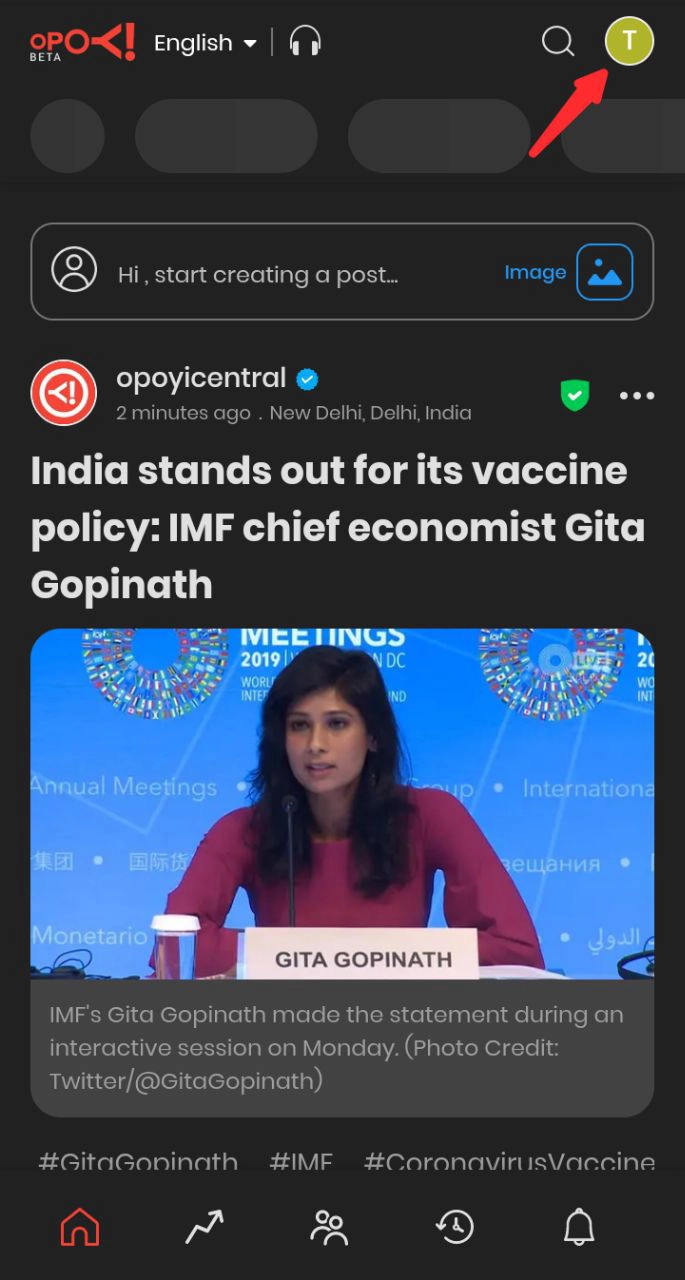This screenshot has height=1280, width=685.
Task: Open overflow menu on opoyicentral's post
Action: (x=636, y=396)
